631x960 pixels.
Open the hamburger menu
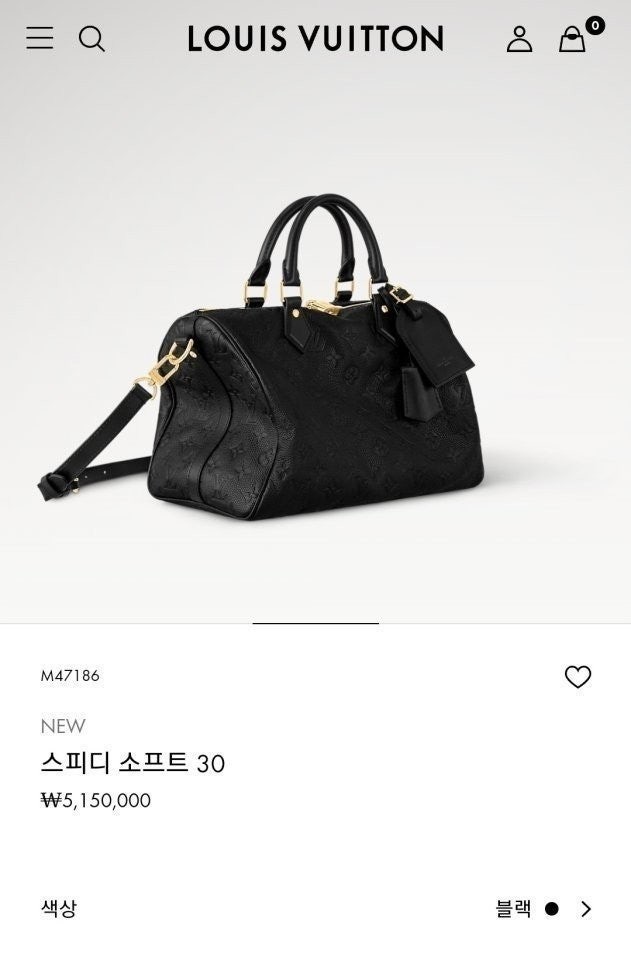tap(40, 39)
